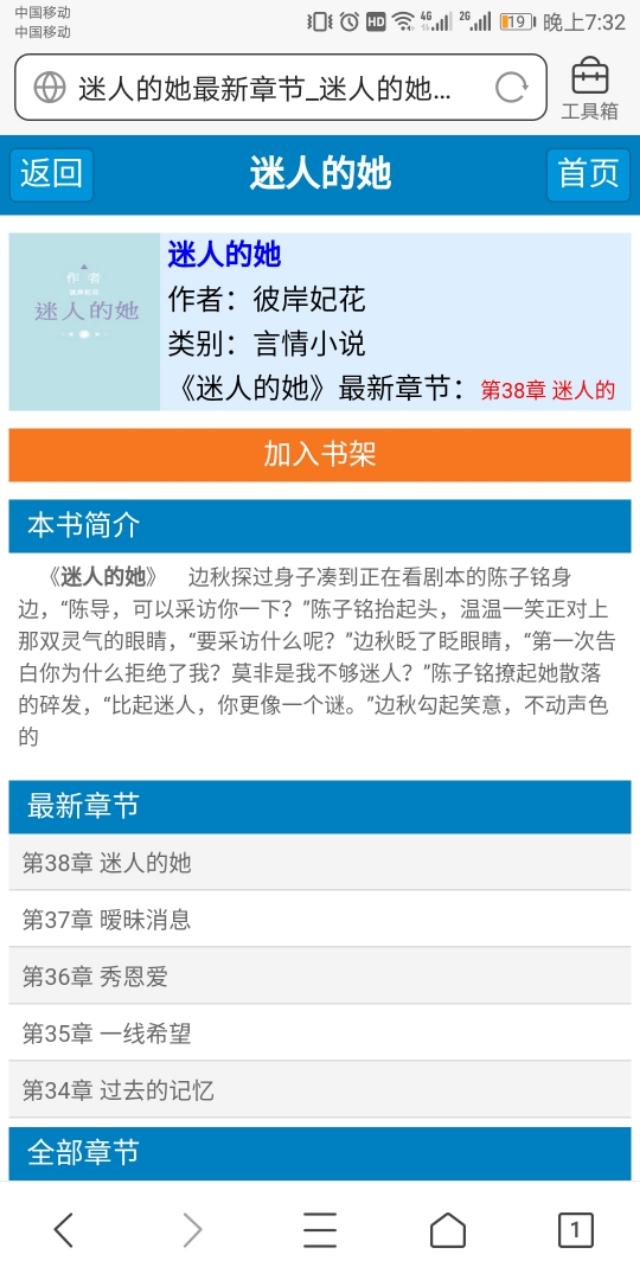
Task: Tap the 返回 back button
Action: click(x=51, y=174)
